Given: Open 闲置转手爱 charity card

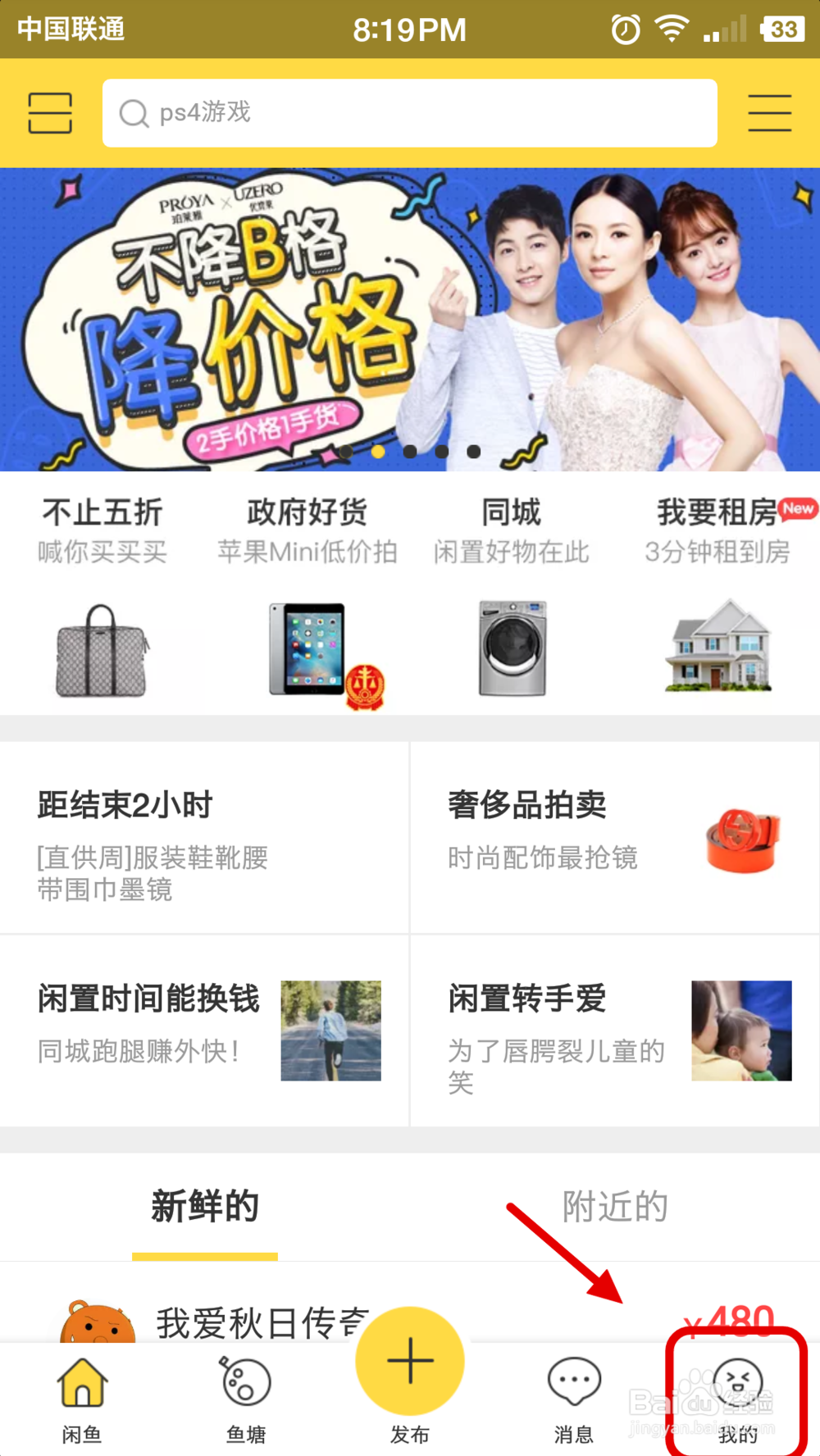Looking at the screenshot, I should pyautogui.click(x=615, y=1030).
